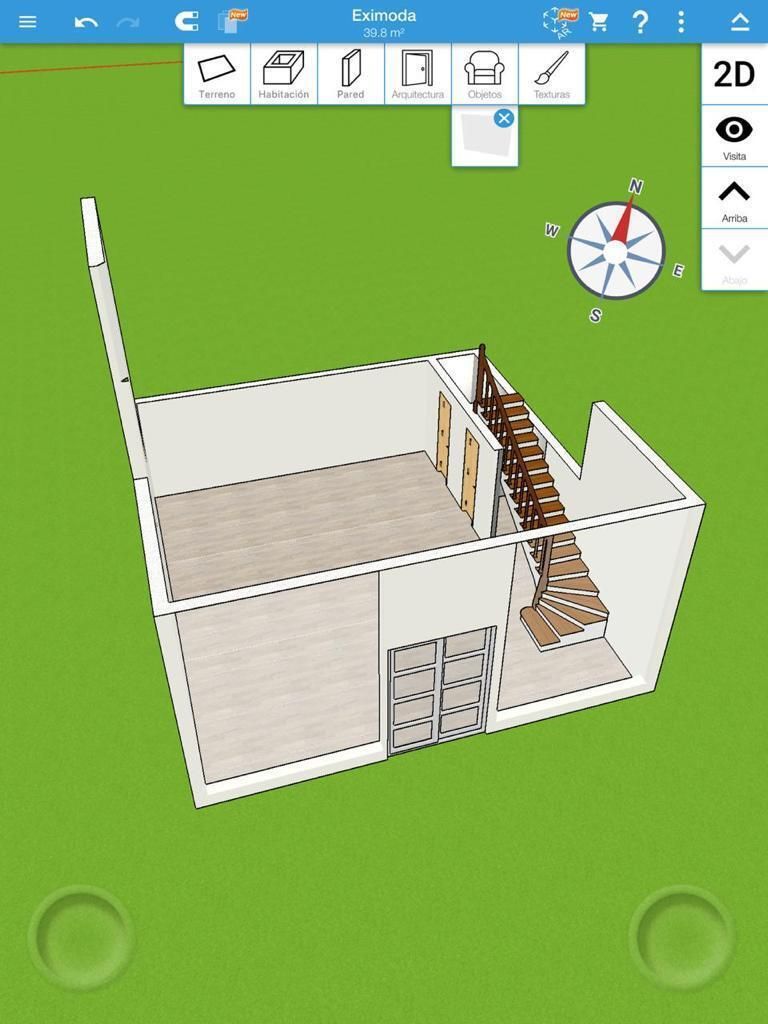
Task: Dismiss the selected item preview
Action: pos(504,118)
